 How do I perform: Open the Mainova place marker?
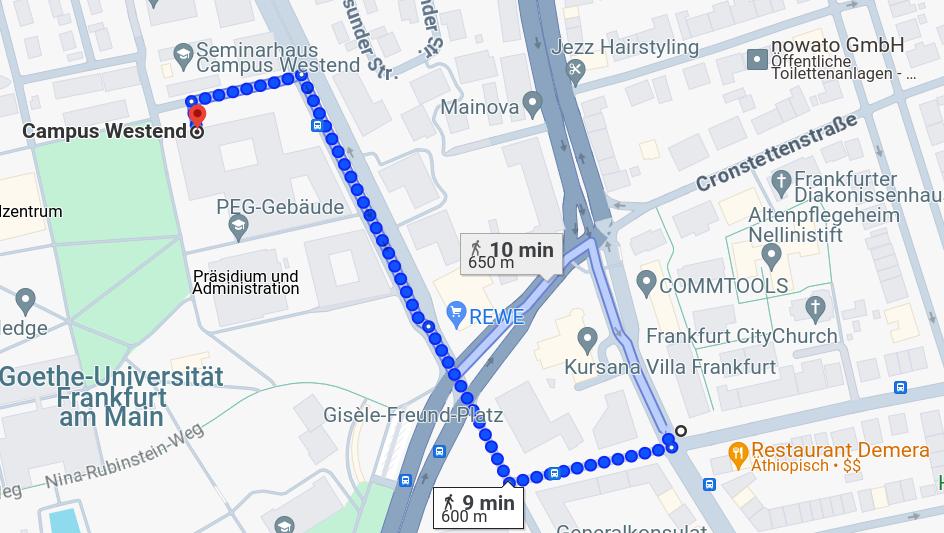533,104
